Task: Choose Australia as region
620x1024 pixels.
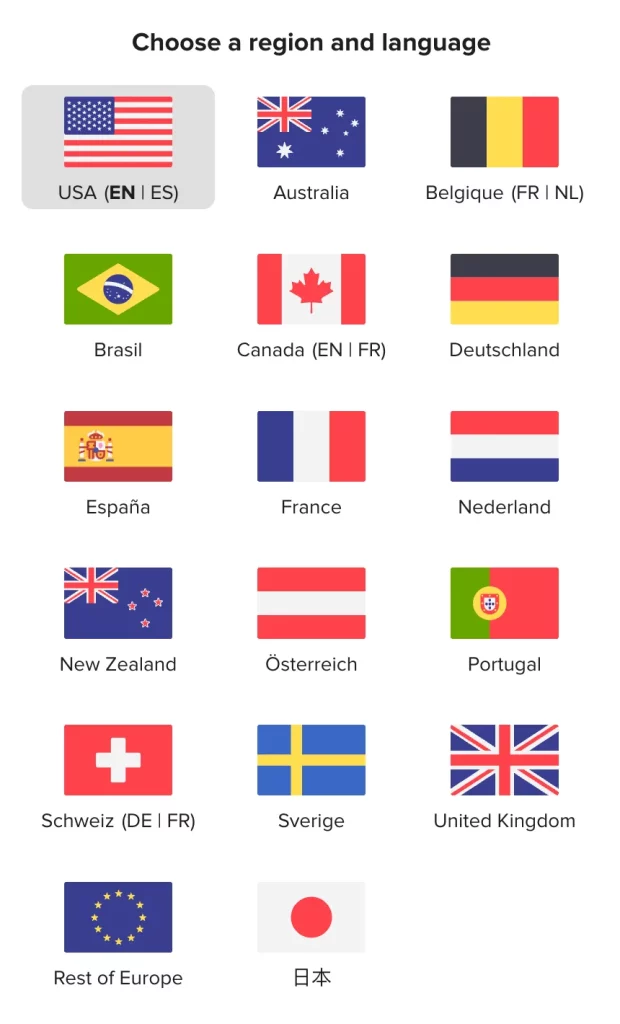Action: coord(311,147)
